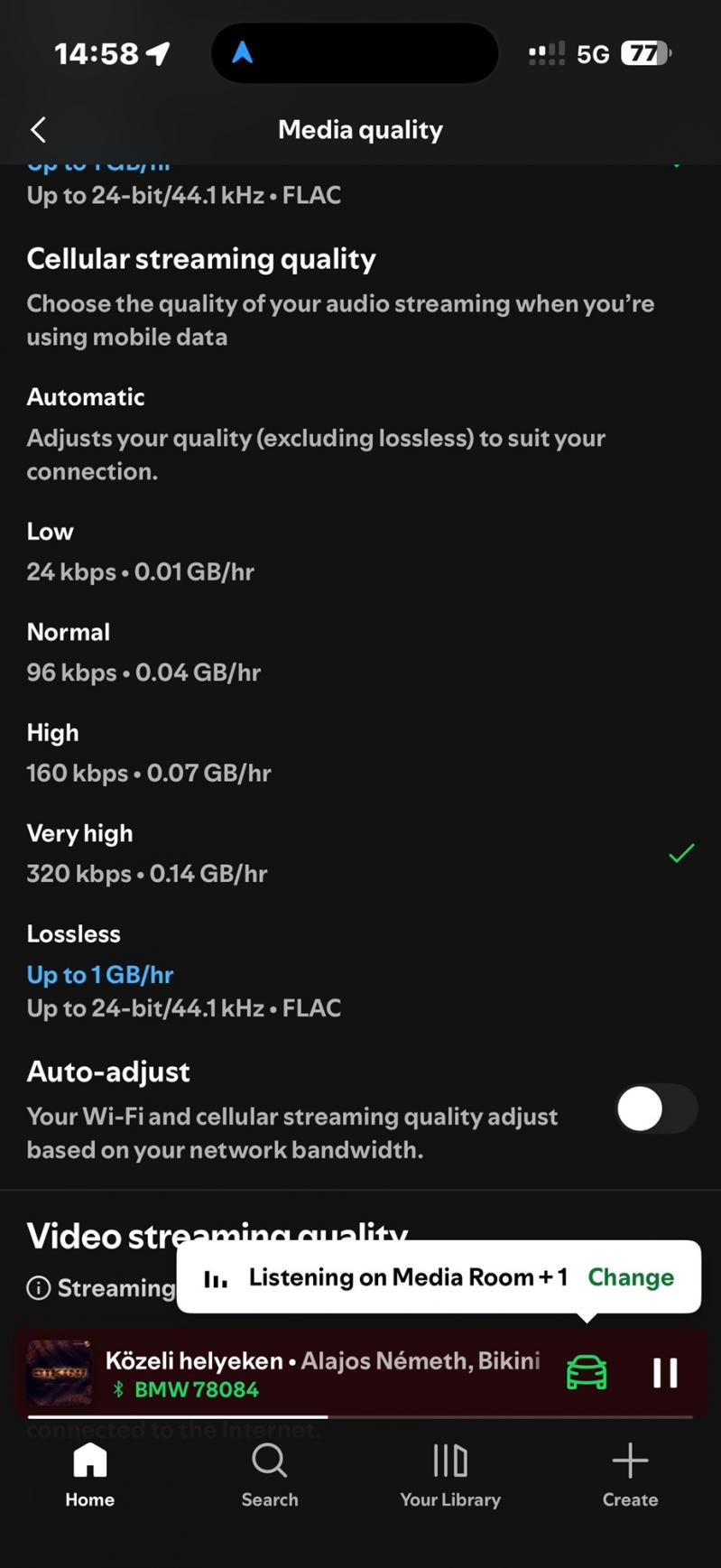
Task: Tap the info circle next to Streaming
Action: [39, 1288]
